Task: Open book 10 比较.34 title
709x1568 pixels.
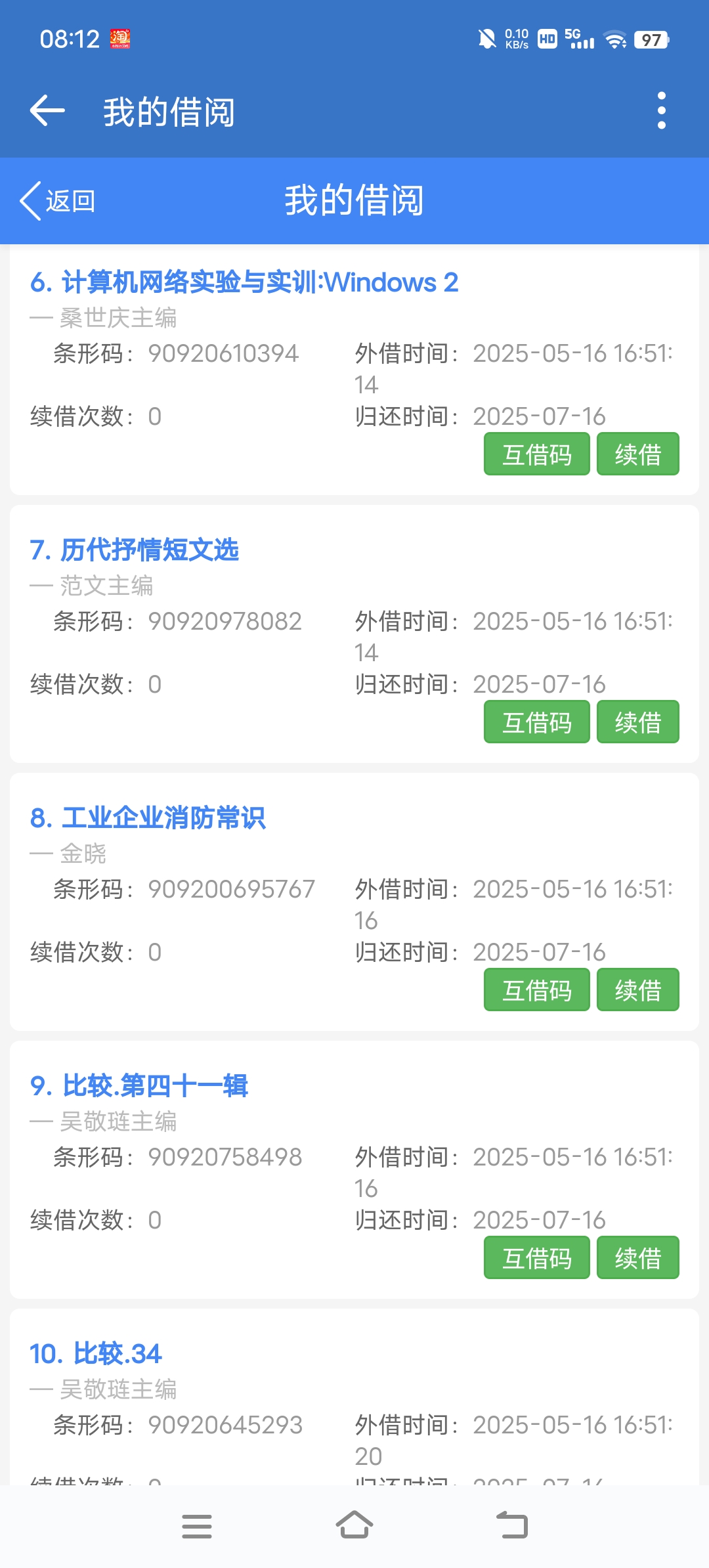Action: pos(96,1354)
